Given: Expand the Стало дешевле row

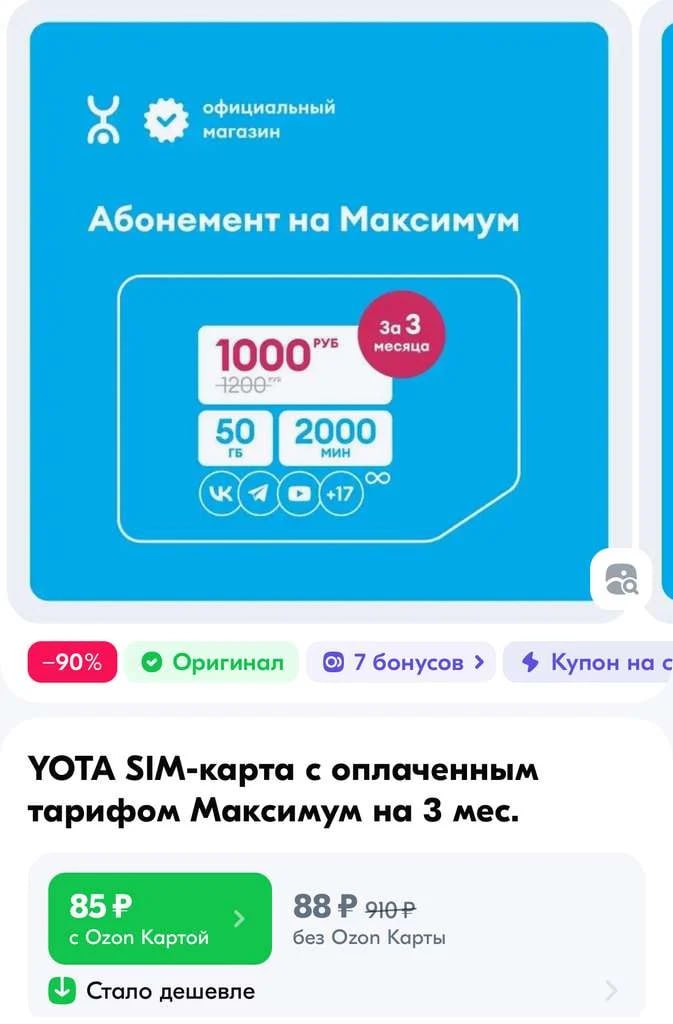Looking at the screenshot, I should (x=330, y=991).
